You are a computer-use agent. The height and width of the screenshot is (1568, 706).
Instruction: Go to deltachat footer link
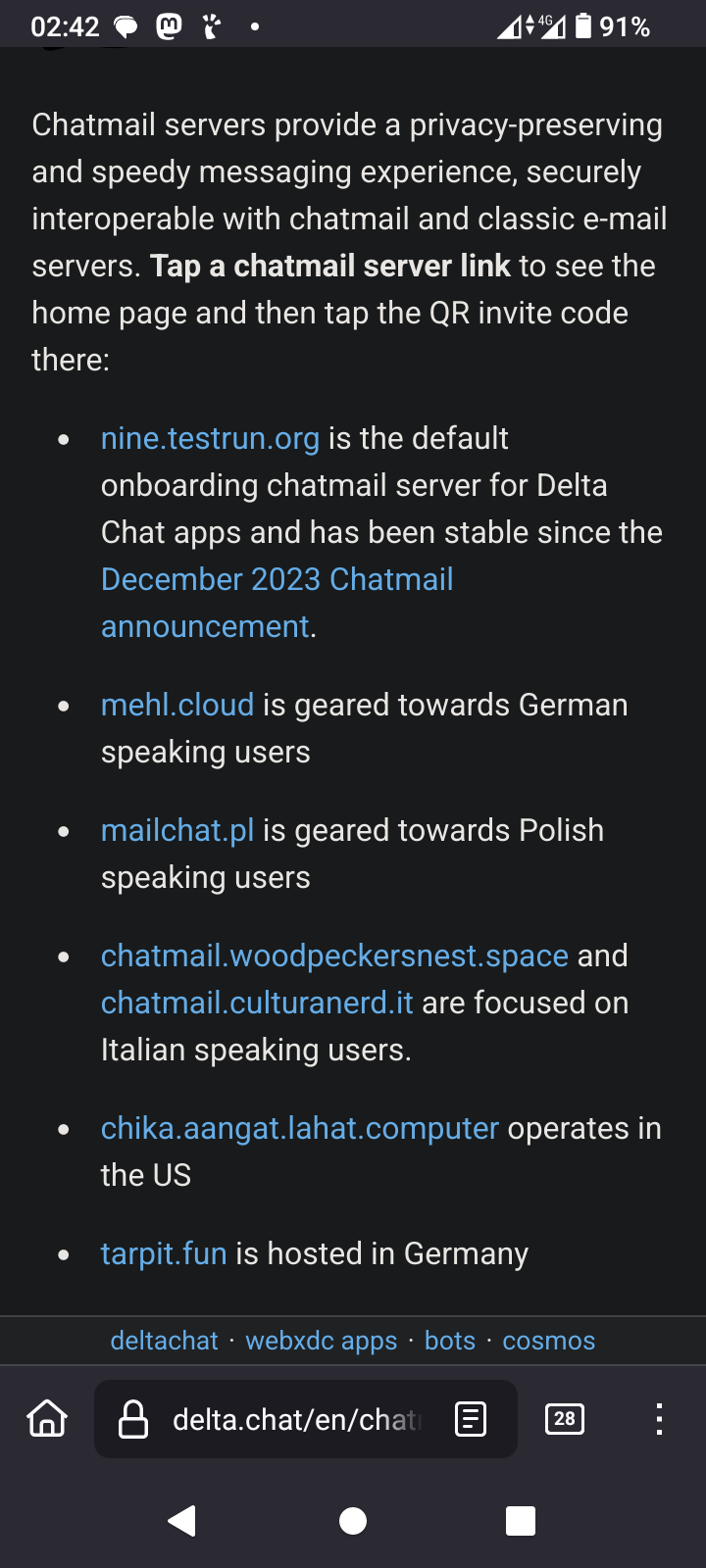tap(164, 1341)
